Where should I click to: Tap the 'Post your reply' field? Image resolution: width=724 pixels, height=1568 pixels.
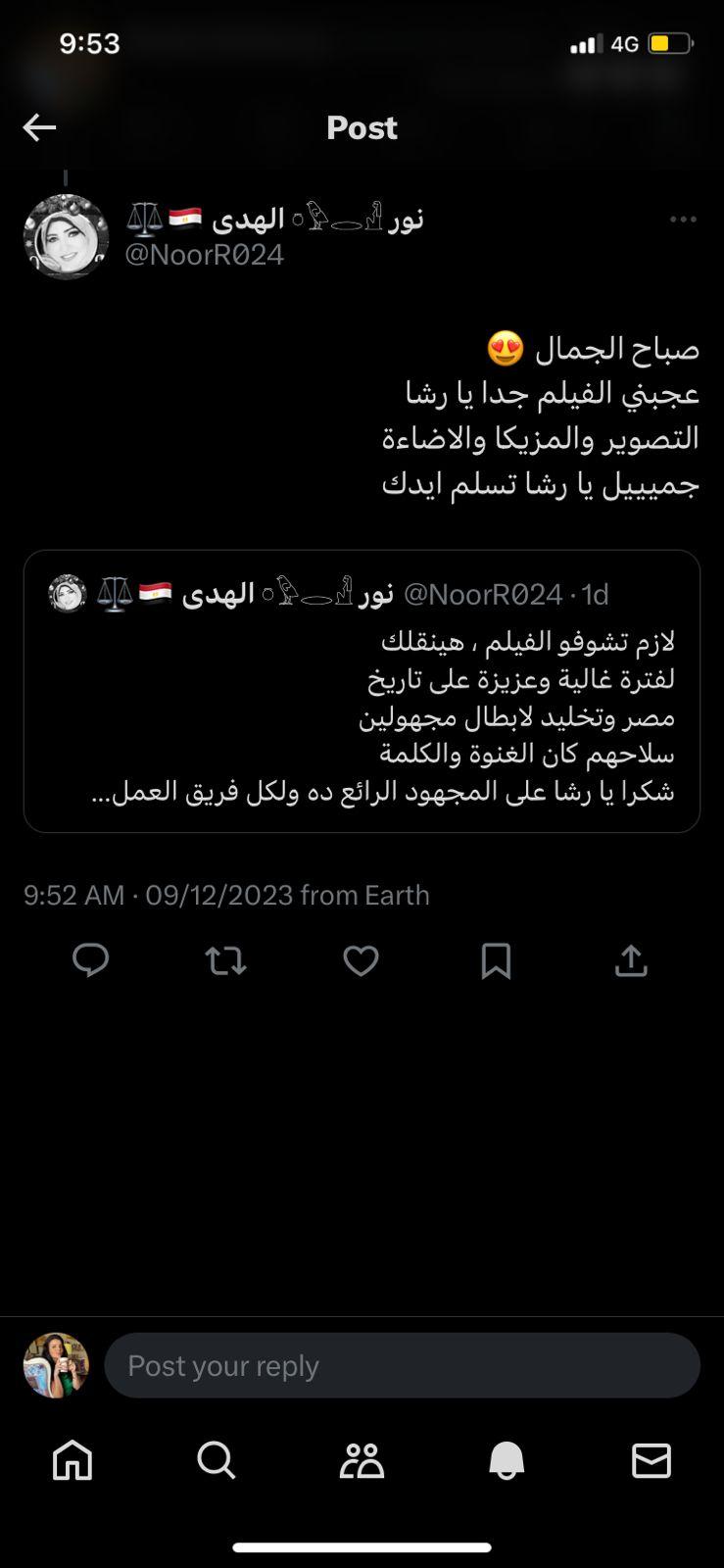point(402,1365)
